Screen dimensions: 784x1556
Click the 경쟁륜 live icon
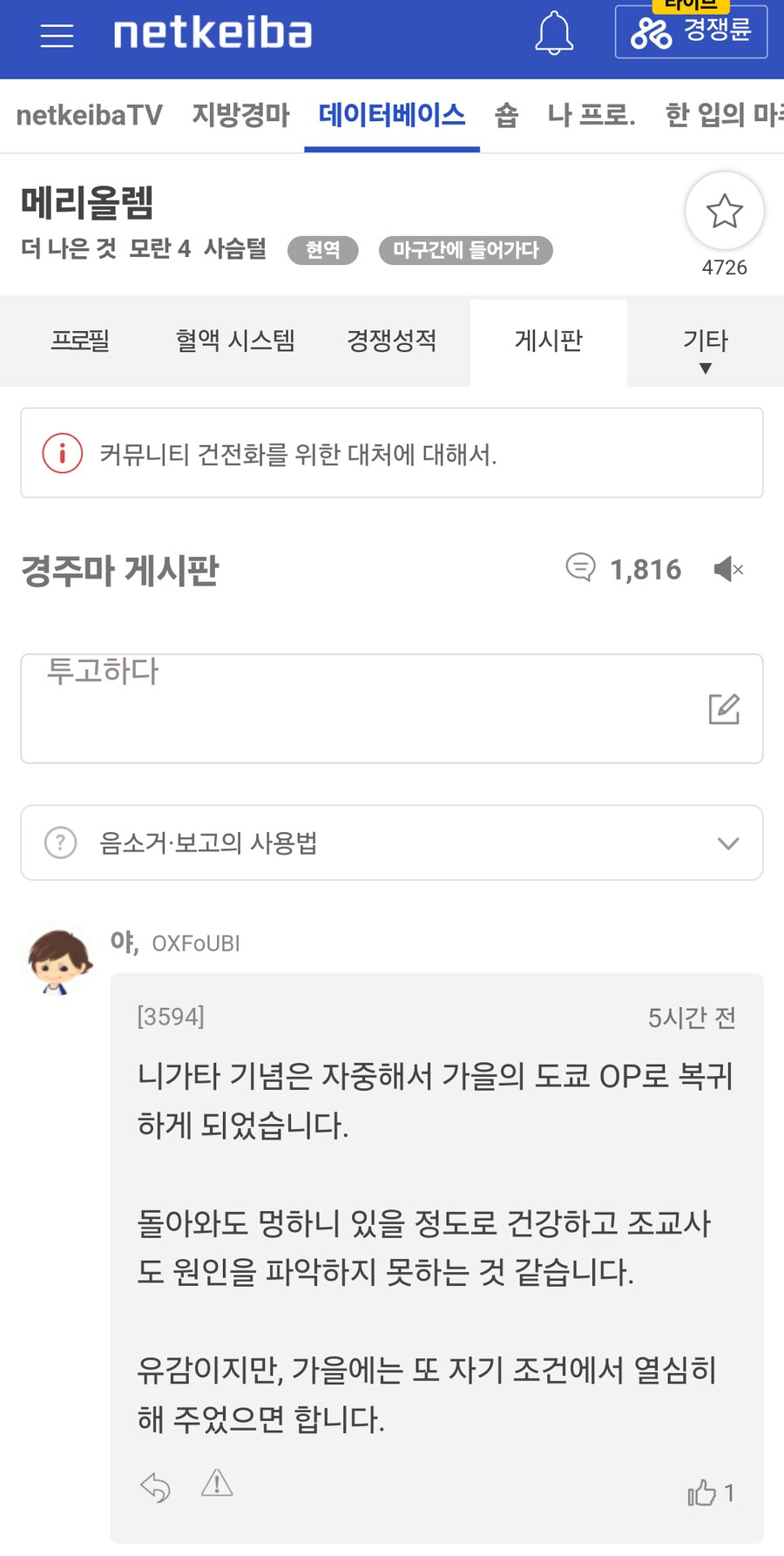click(x=692, y=33)
